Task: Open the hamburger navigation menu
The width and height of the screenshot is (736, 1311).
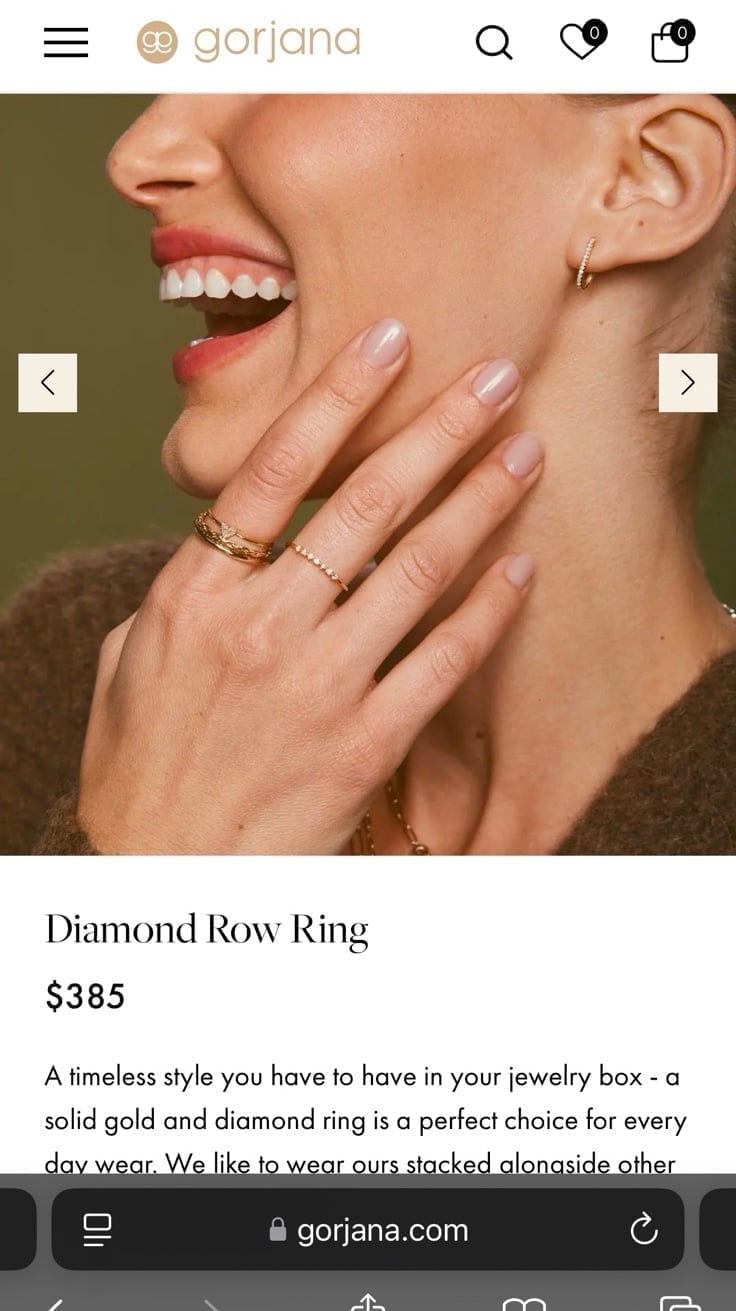Action: click(x=66, y=42)
